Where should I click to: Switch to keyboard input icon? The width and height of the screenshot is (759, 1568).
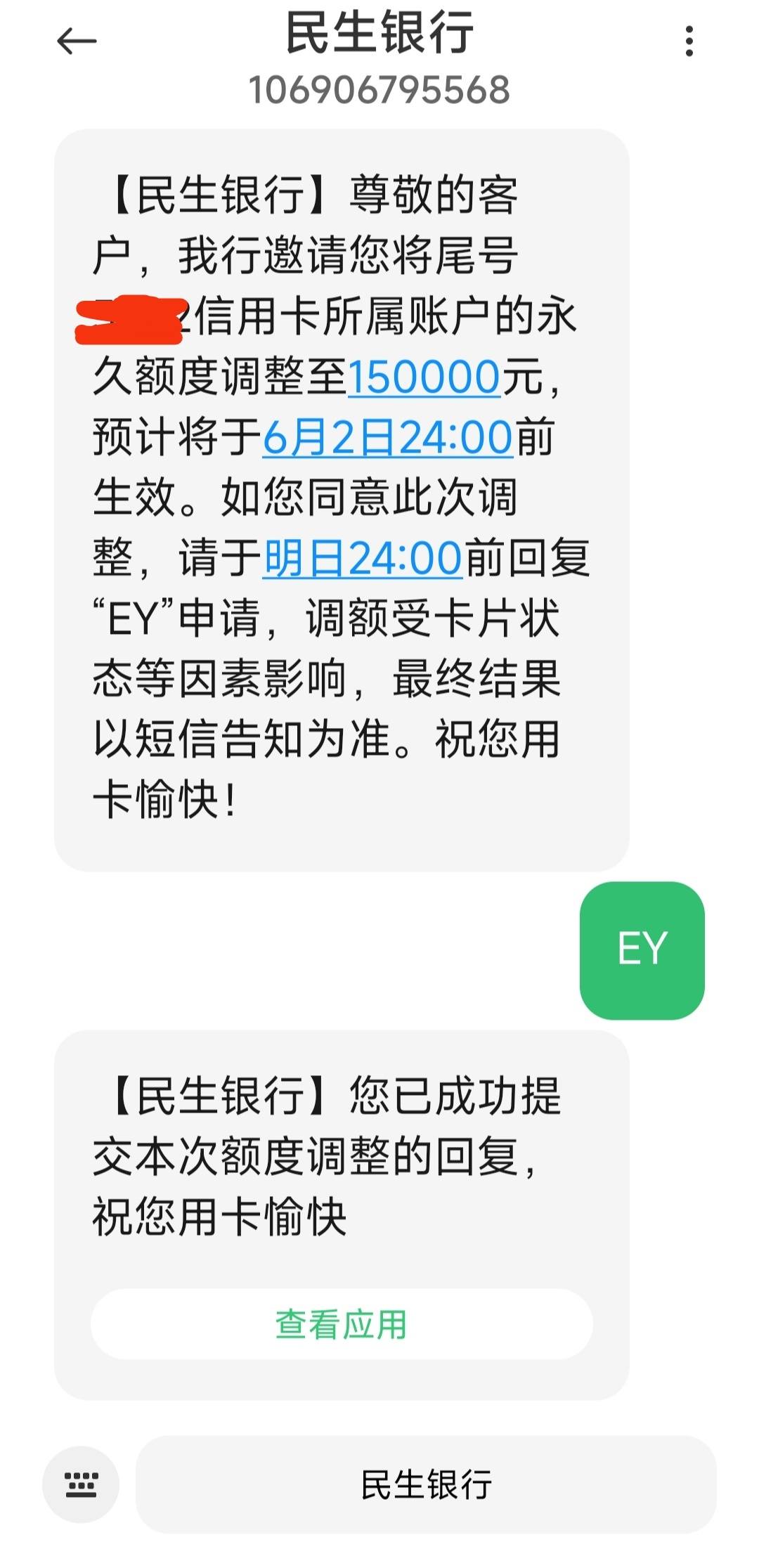tap(81, 1484)
